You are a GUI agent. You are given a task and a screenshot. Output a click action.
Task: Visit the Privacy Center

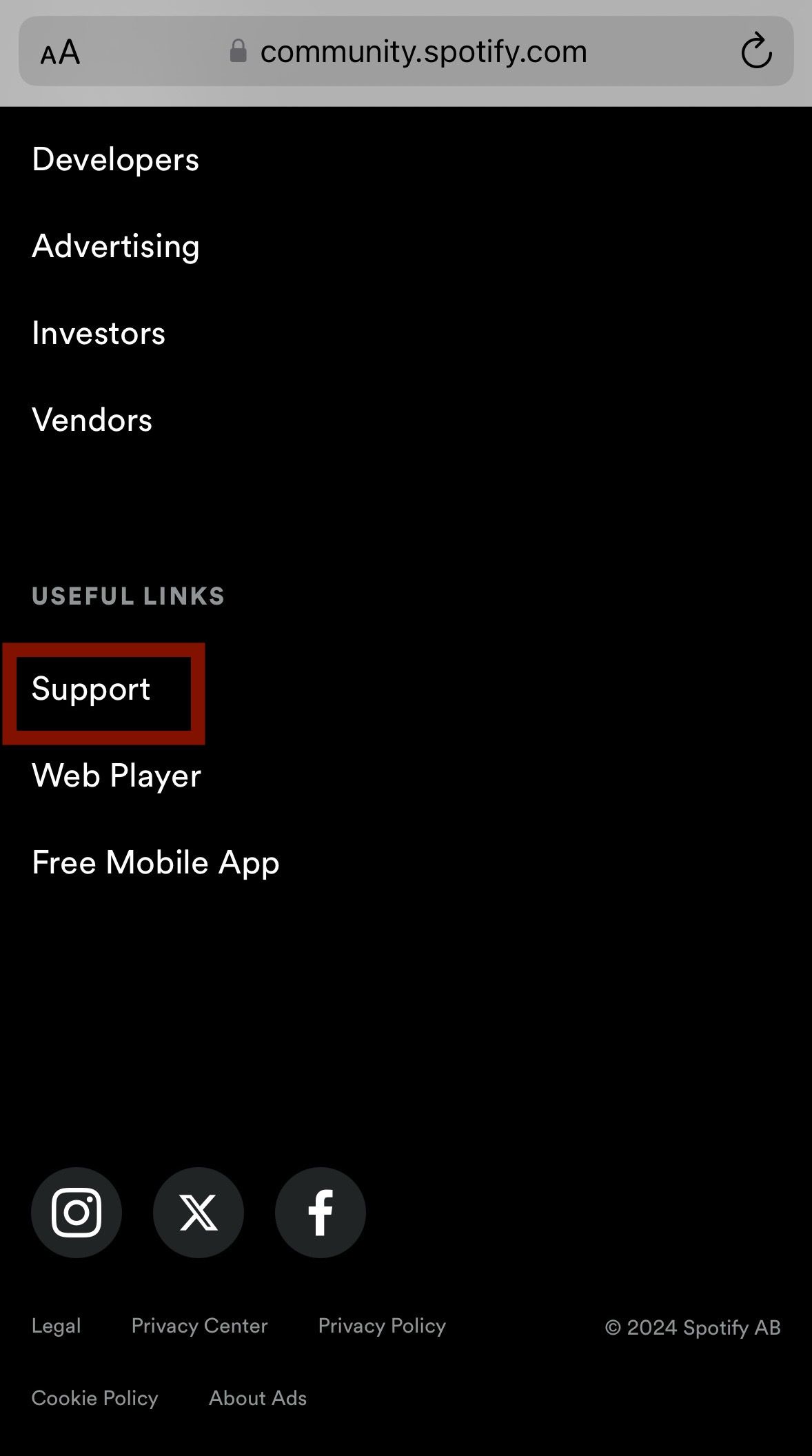(x=200, y=1326)
